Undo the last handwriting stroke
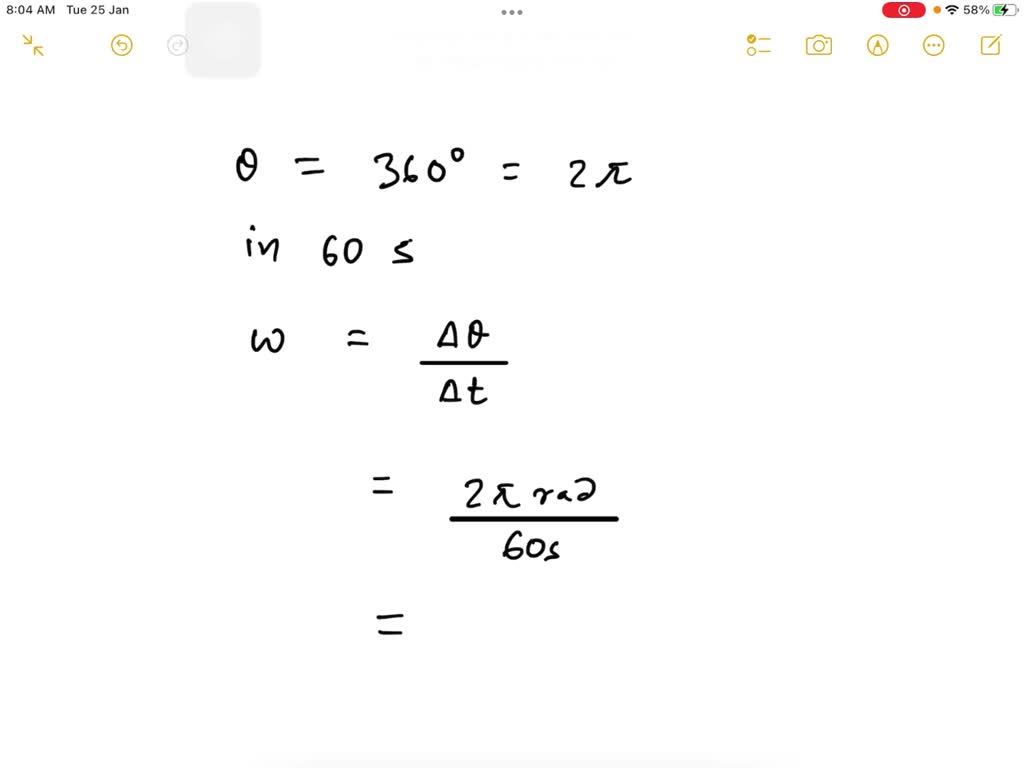The width and height of the screenshot is (1024, 768). 122,45
